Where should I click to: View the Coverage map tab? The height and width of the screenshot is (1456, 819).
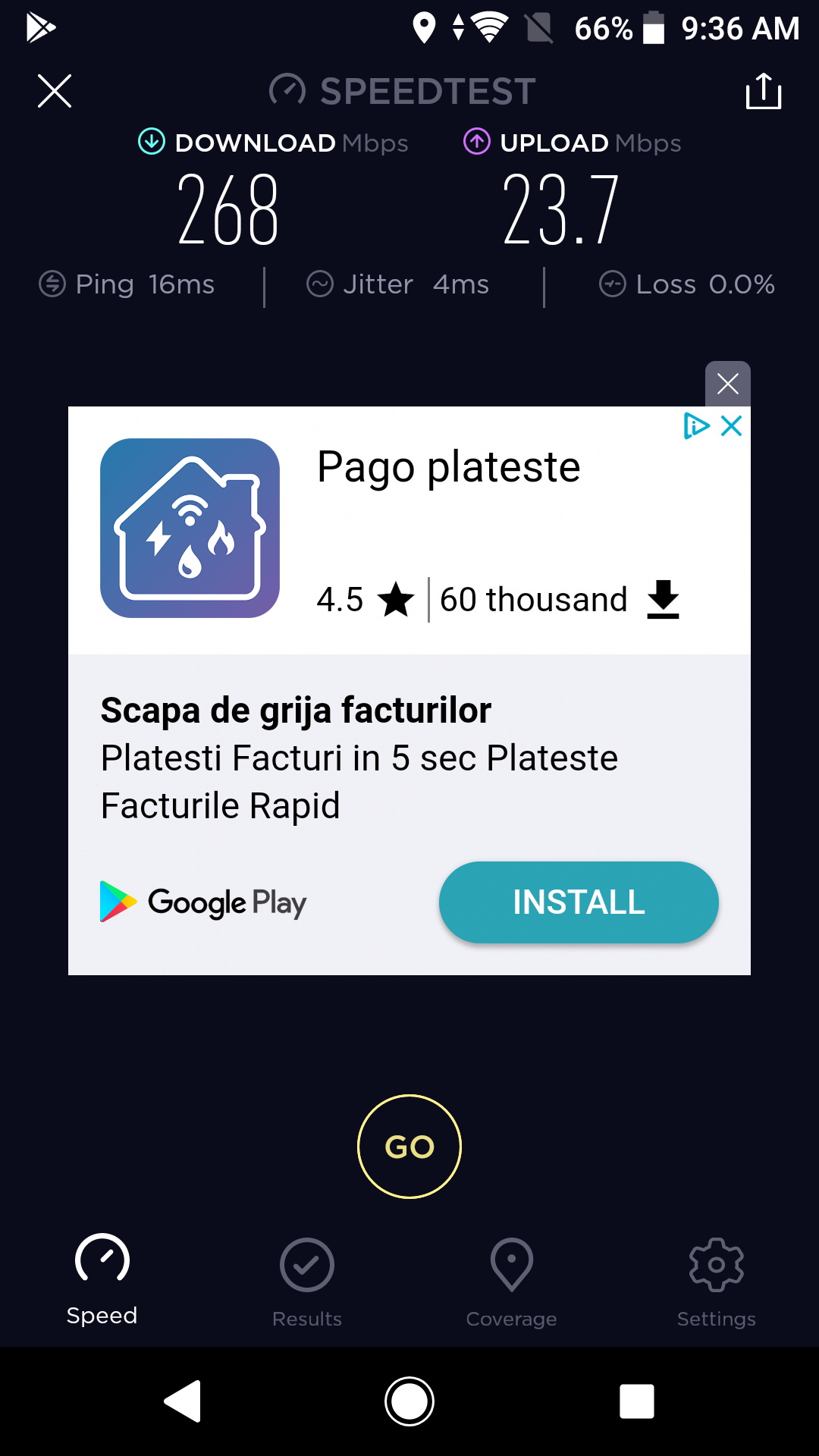[512, 1282]
